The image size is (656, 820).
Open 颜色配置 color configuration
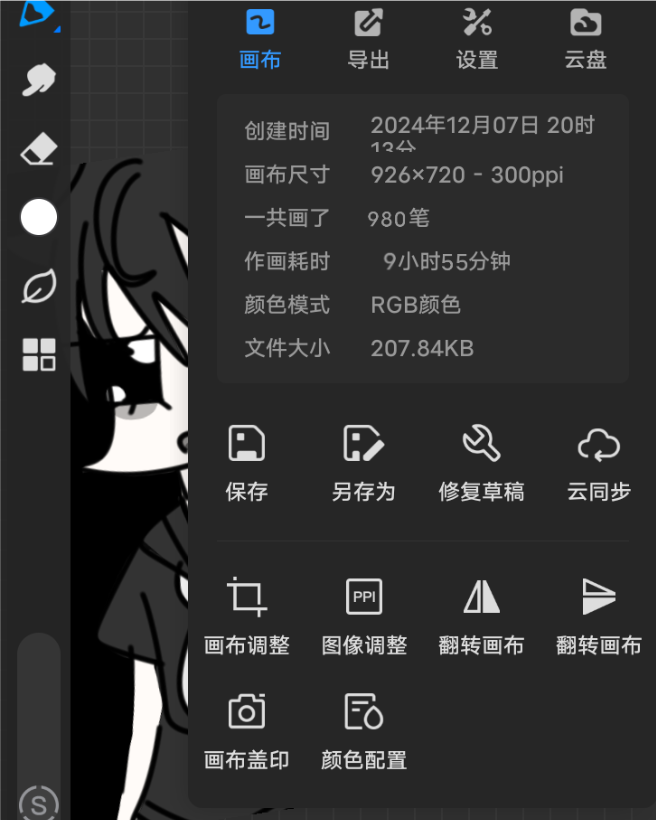pyautogui.click(x=364, y=731)
